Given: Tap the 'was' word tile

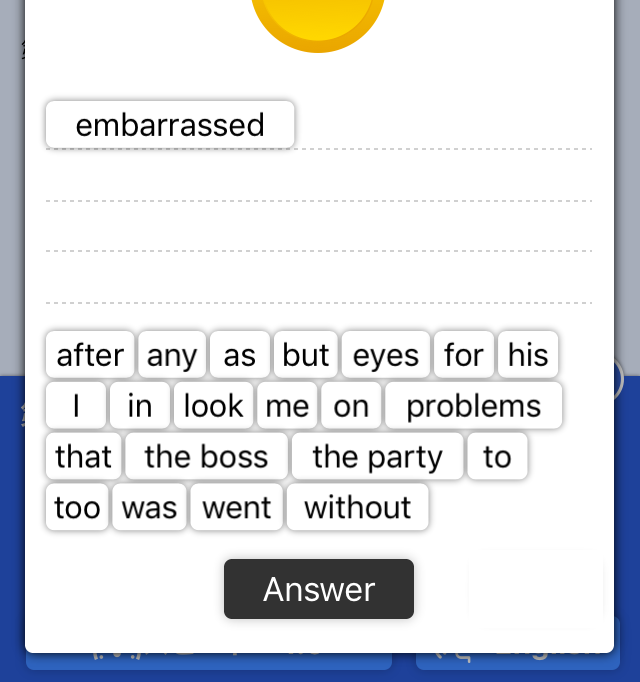Looking at the screenshot, I should [x=149, y=508].
